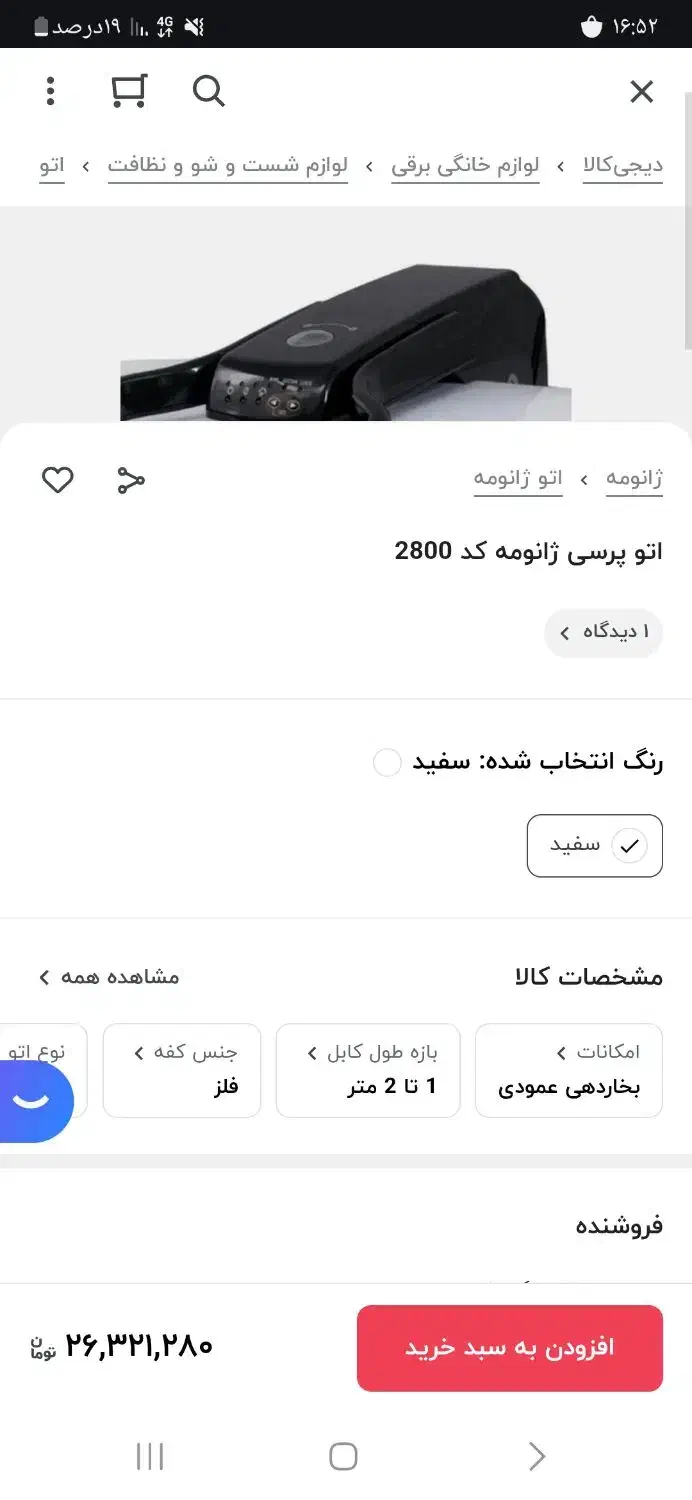692x1500 pixels.
Task: Open the three-dot overflow menu
Action: point(50,92)
